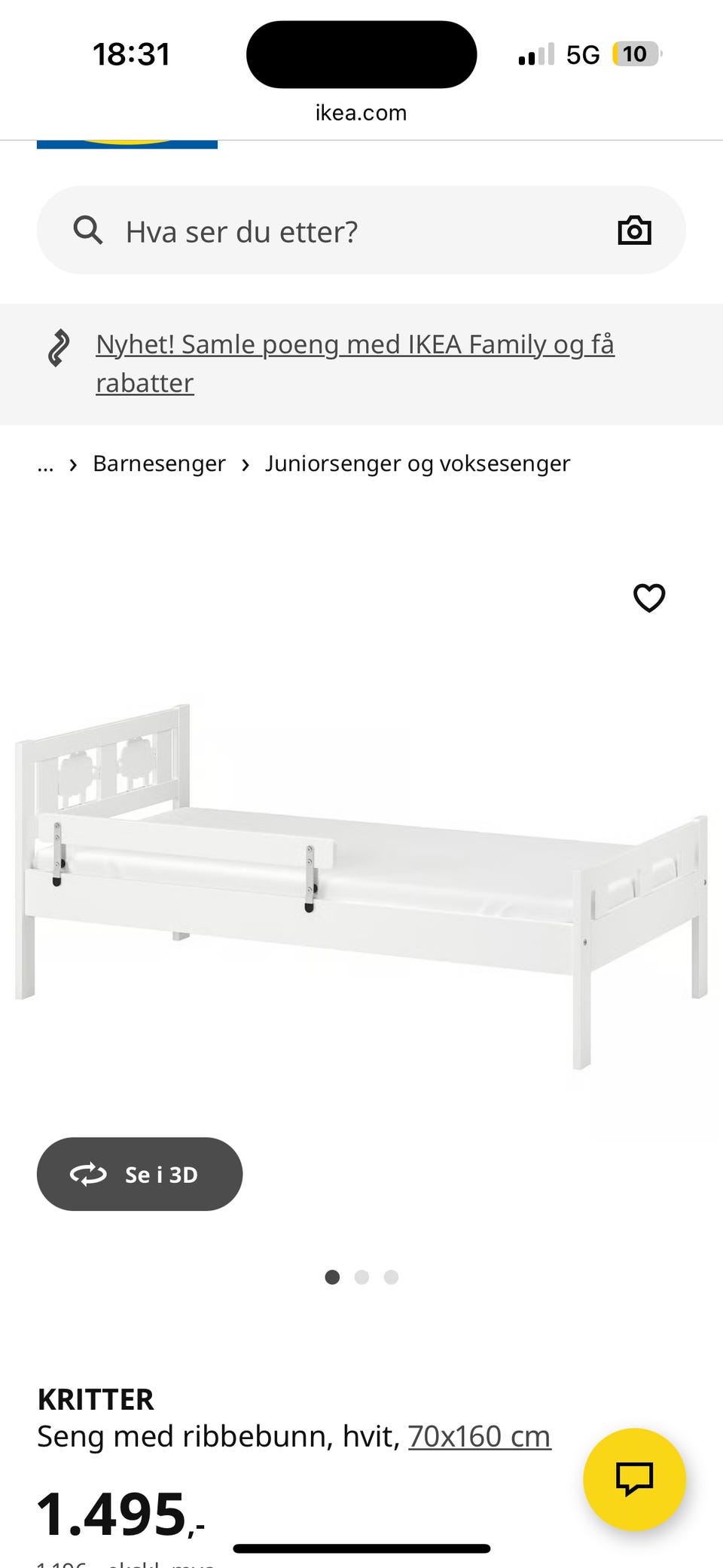Image resolution: width=723 pixels, height=1568 pixels.
Task: Select the third carousel dot indicator
Action: click(391, 1277)
